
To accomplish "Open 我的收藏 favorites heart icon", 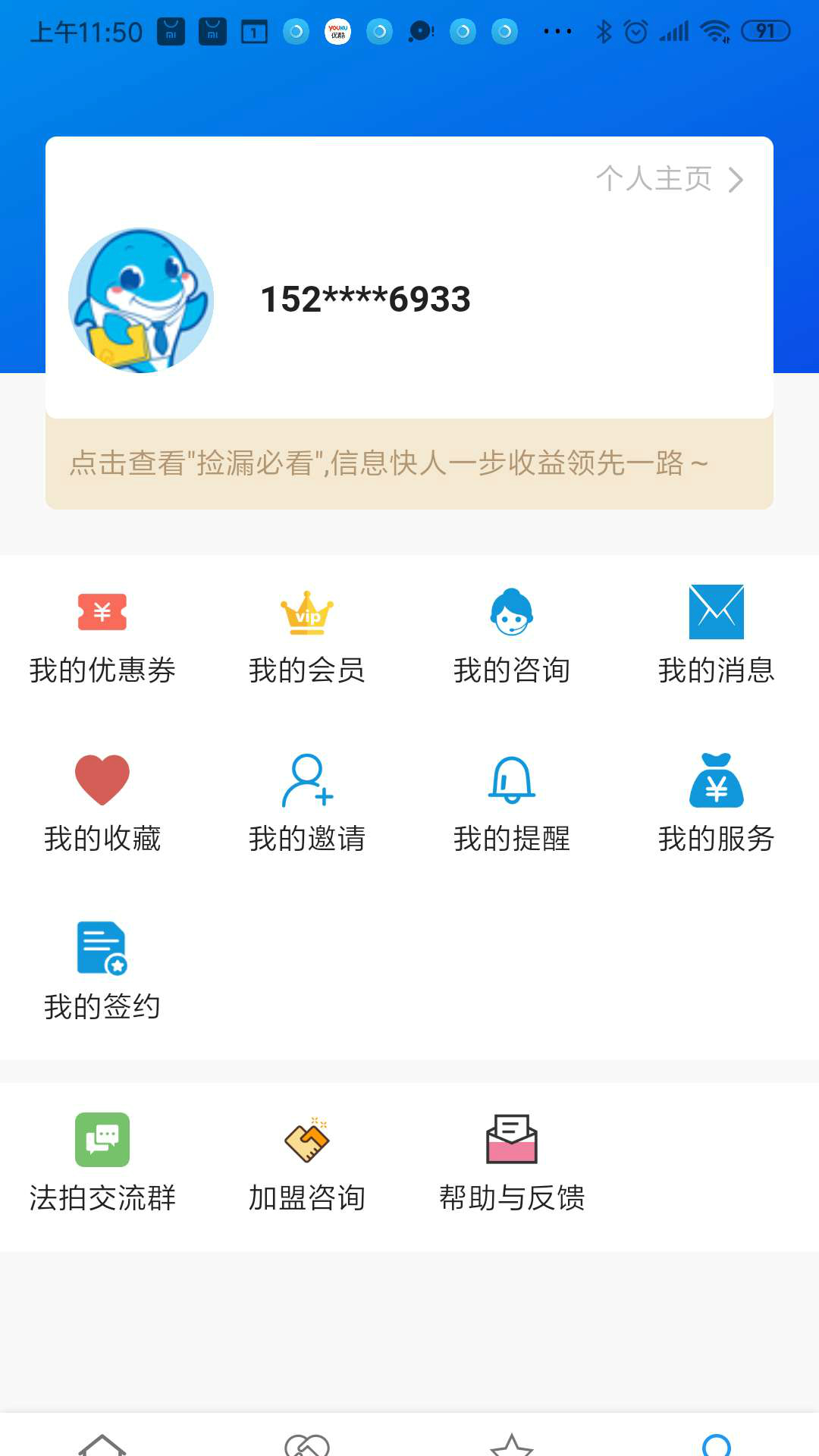I will [x=102, y=804].
